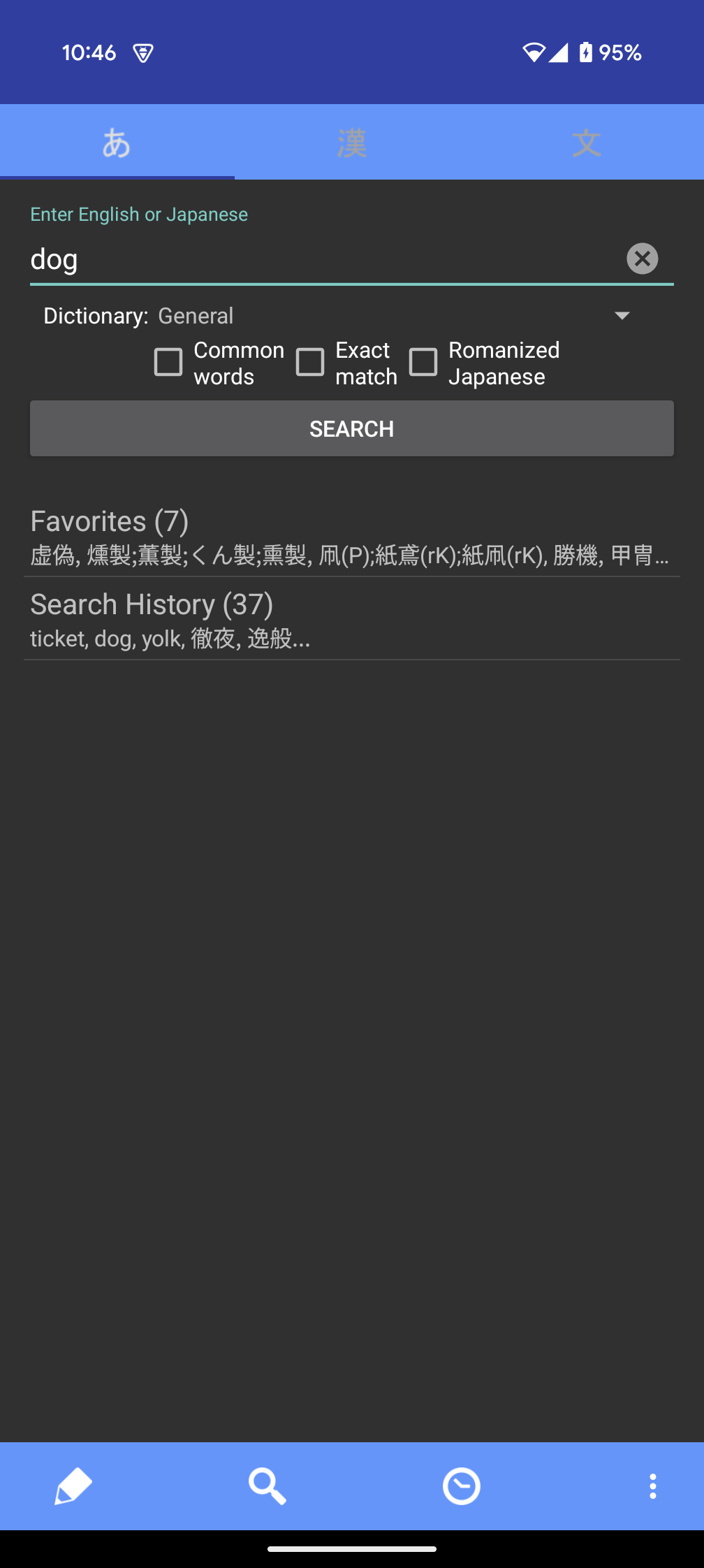The height and width of the screenshot is (1568, 704).
Task: Open search history via clock icon
Action: tap(461, 1486)
